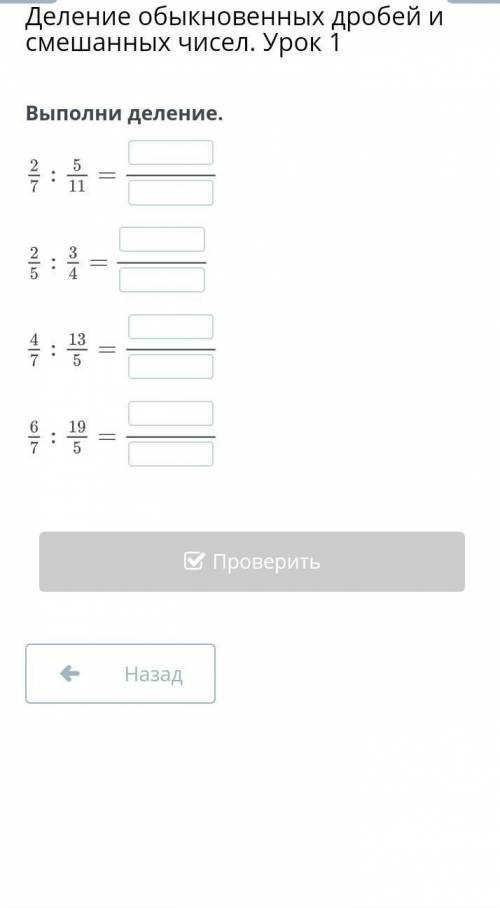Focus the denominator field for 4/7 : 13/5
Image resolution: width=500 pixels, height=908 pixels.
point(171,367)
